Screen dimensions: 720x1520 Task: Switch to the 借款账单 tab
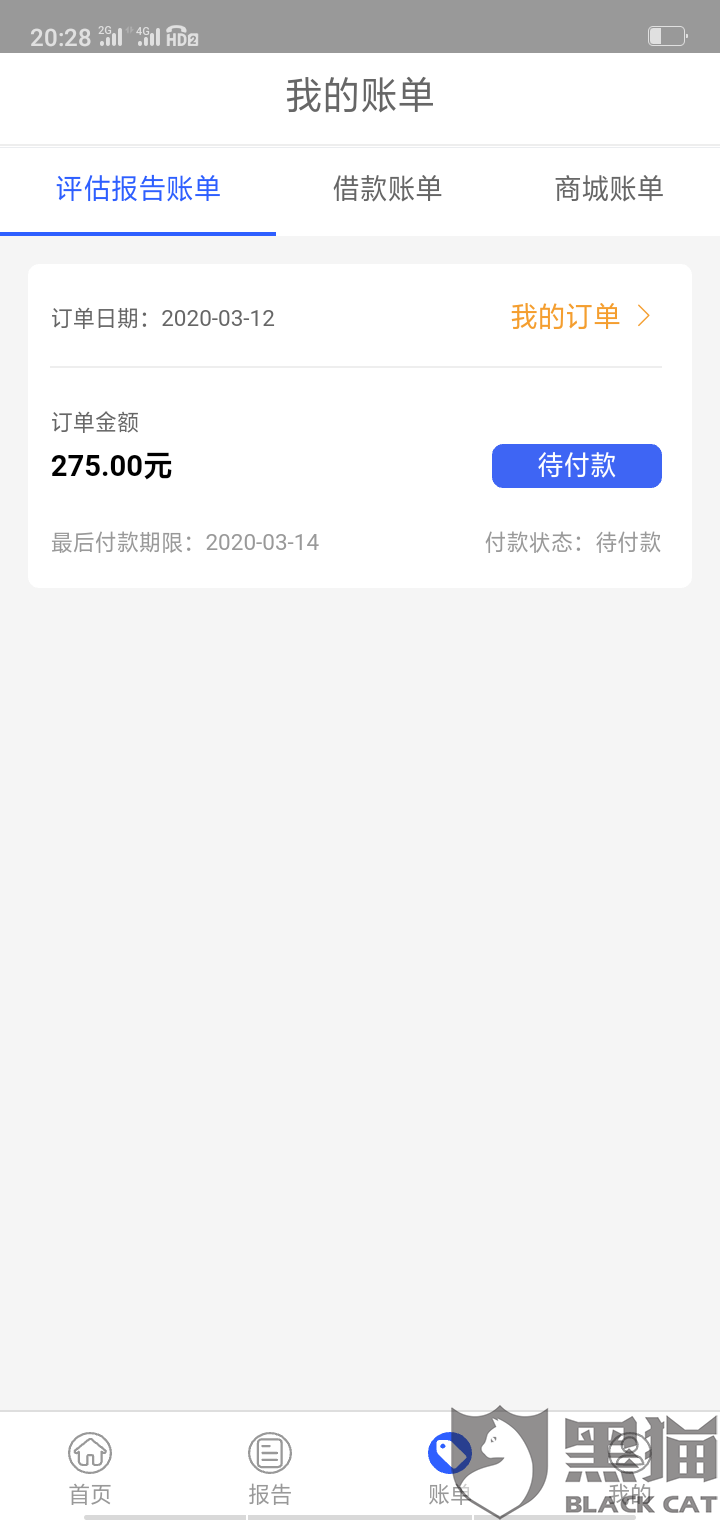[x=387, y=189]
